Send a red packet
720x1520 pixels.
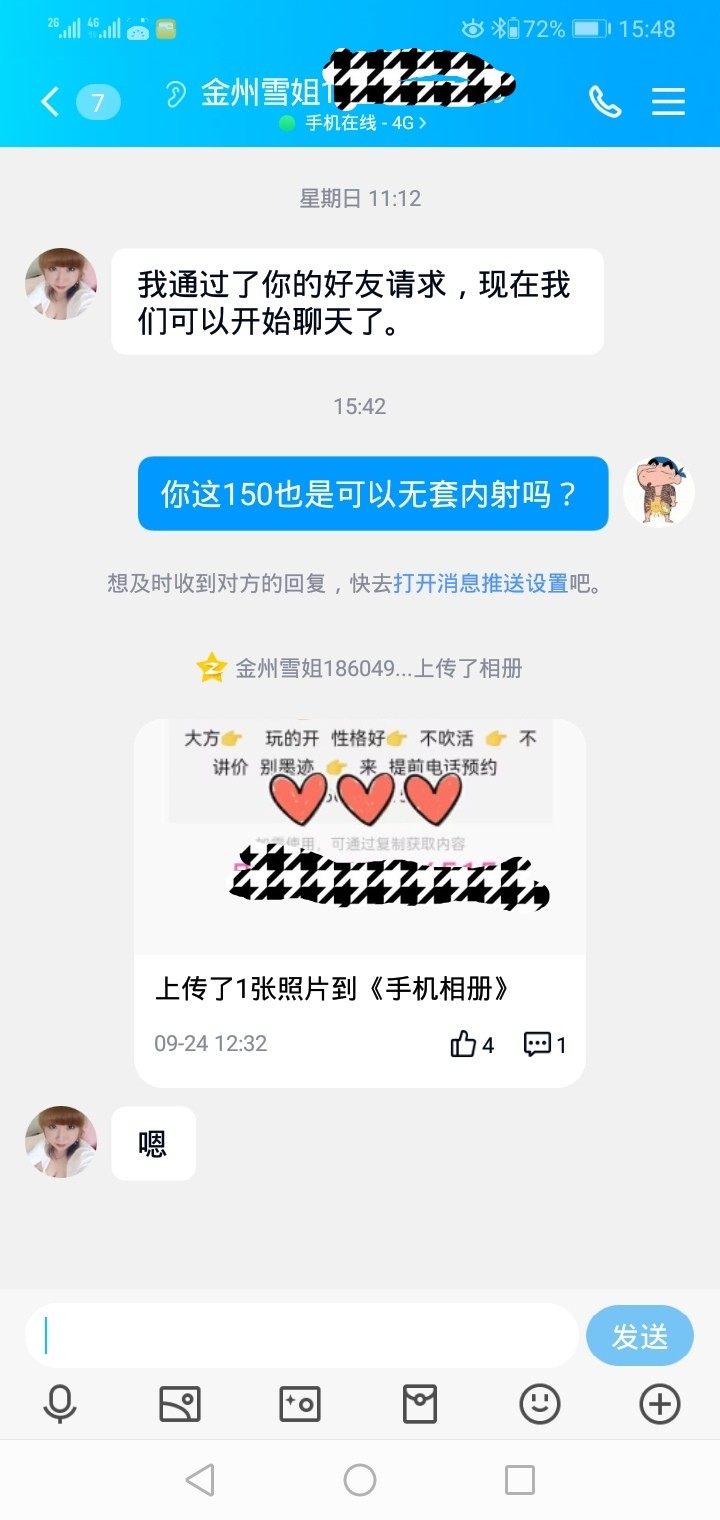pyautogui.click(x=420, y=1404)
